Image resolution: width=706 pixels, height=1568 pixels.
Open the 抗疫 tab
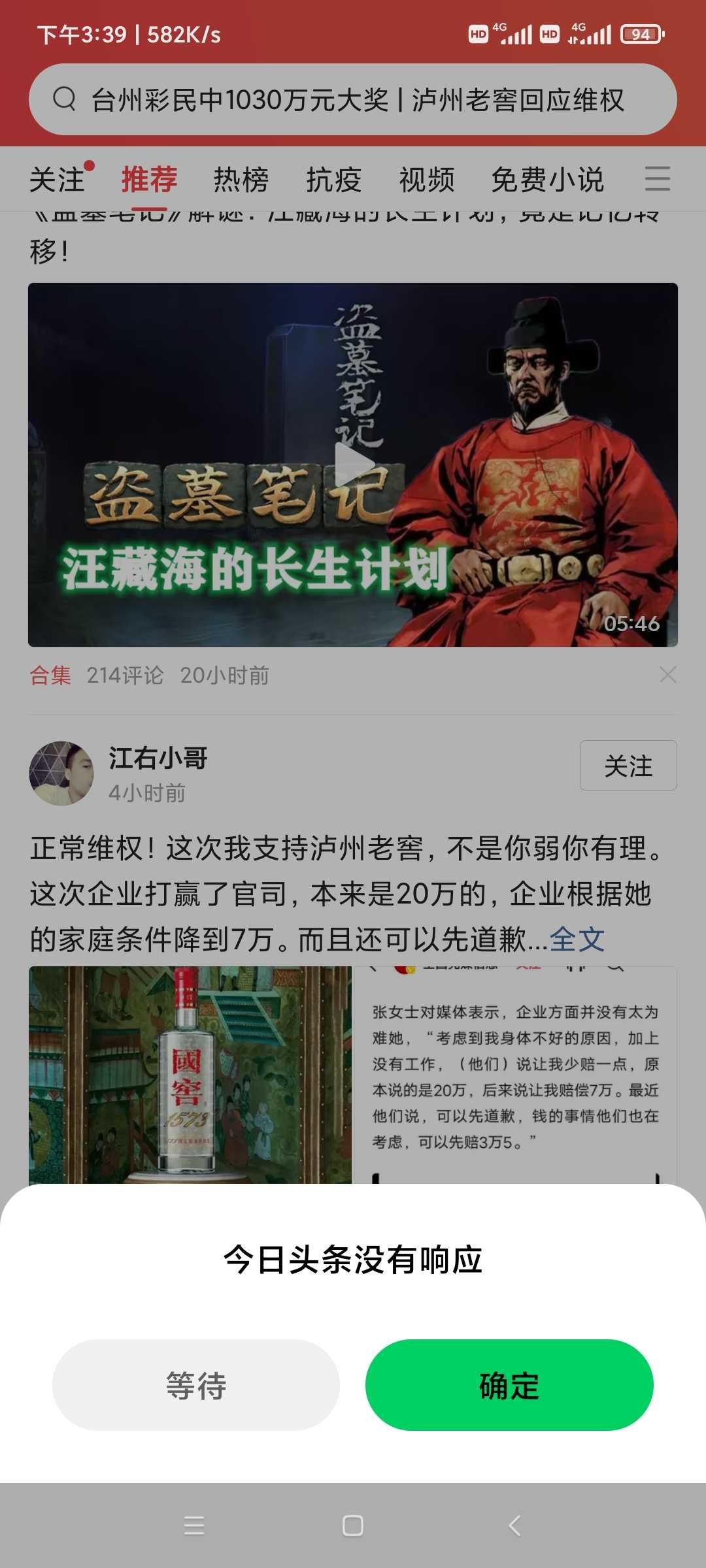[334, 179]
